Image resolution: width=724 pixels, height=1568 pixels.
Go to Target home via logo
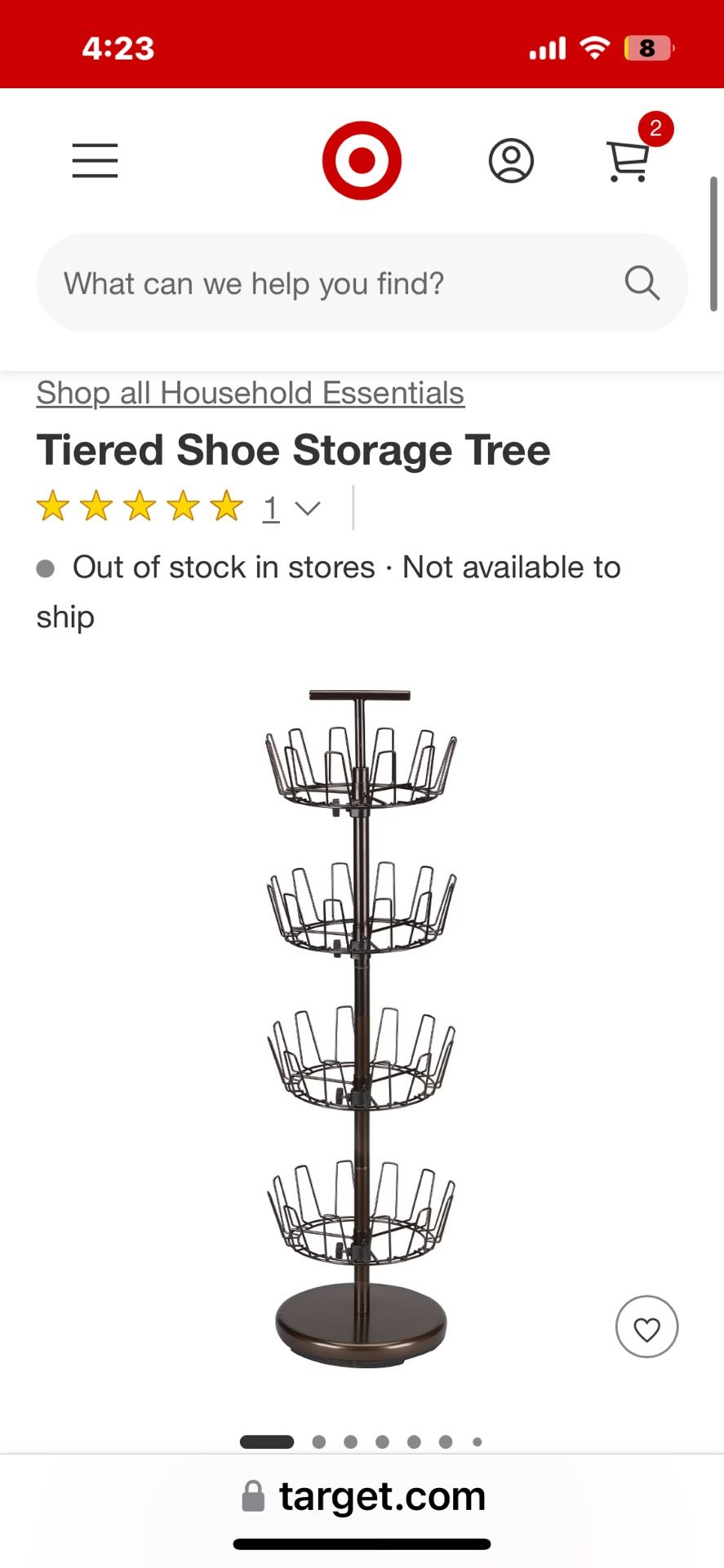tap(362, 160)
